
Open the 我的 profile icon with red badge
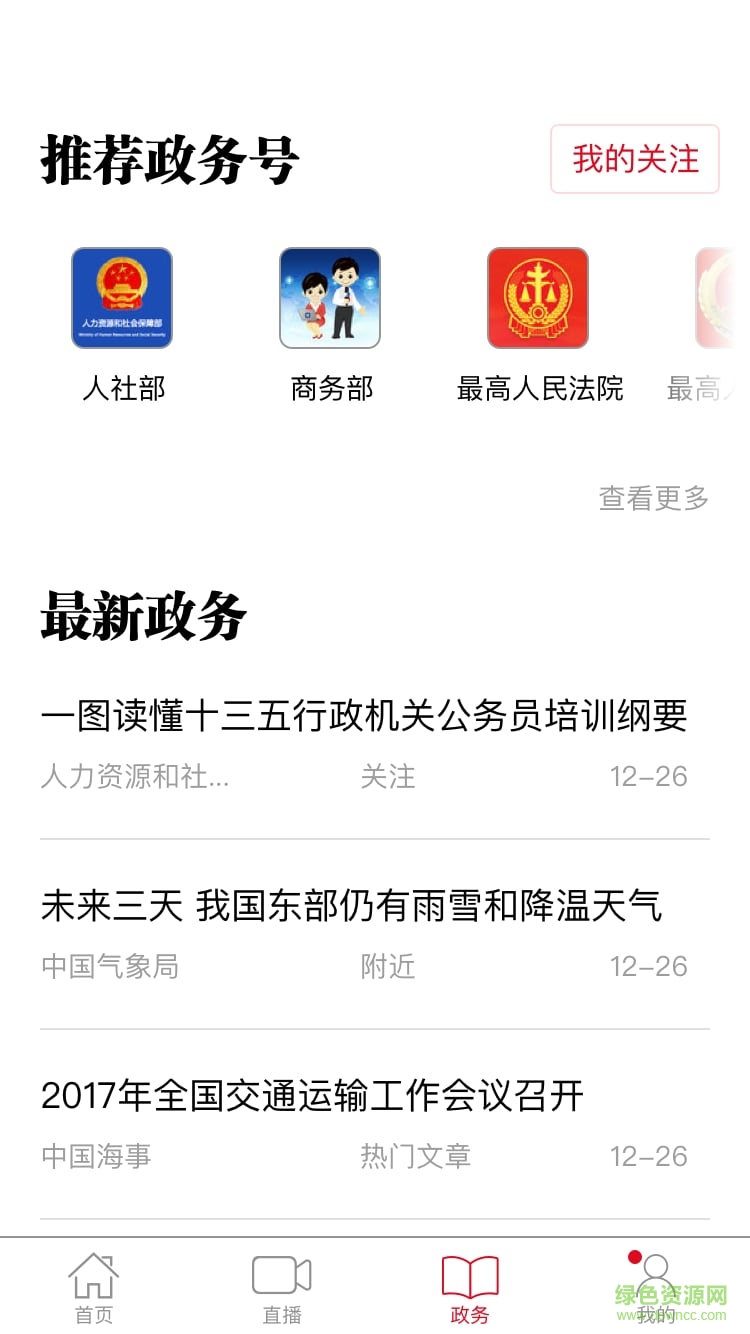point(655,1276)
